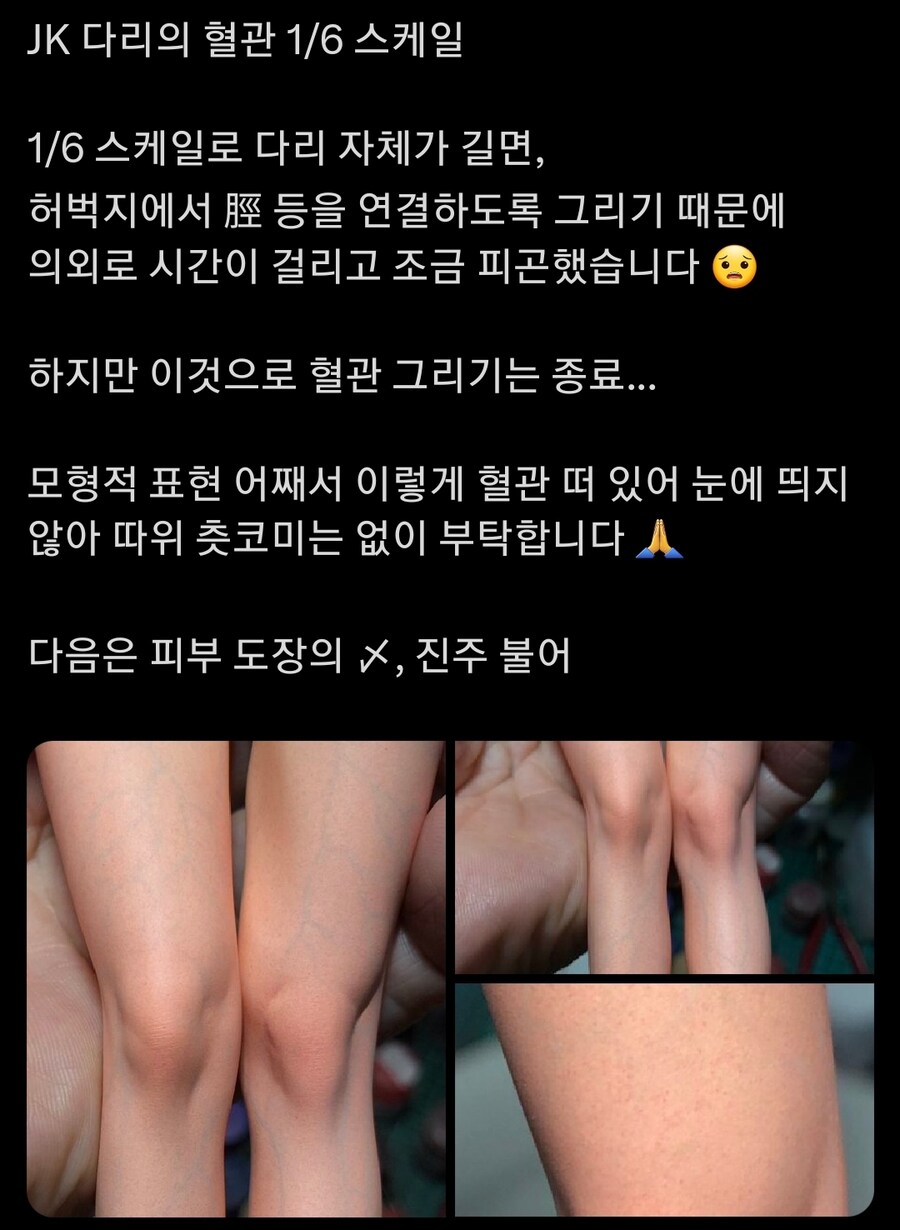Image resolution: width=900 pixels, height=1230 pixels.
Task: Open the top-right photo of legs held in hand
Action: 664,857
